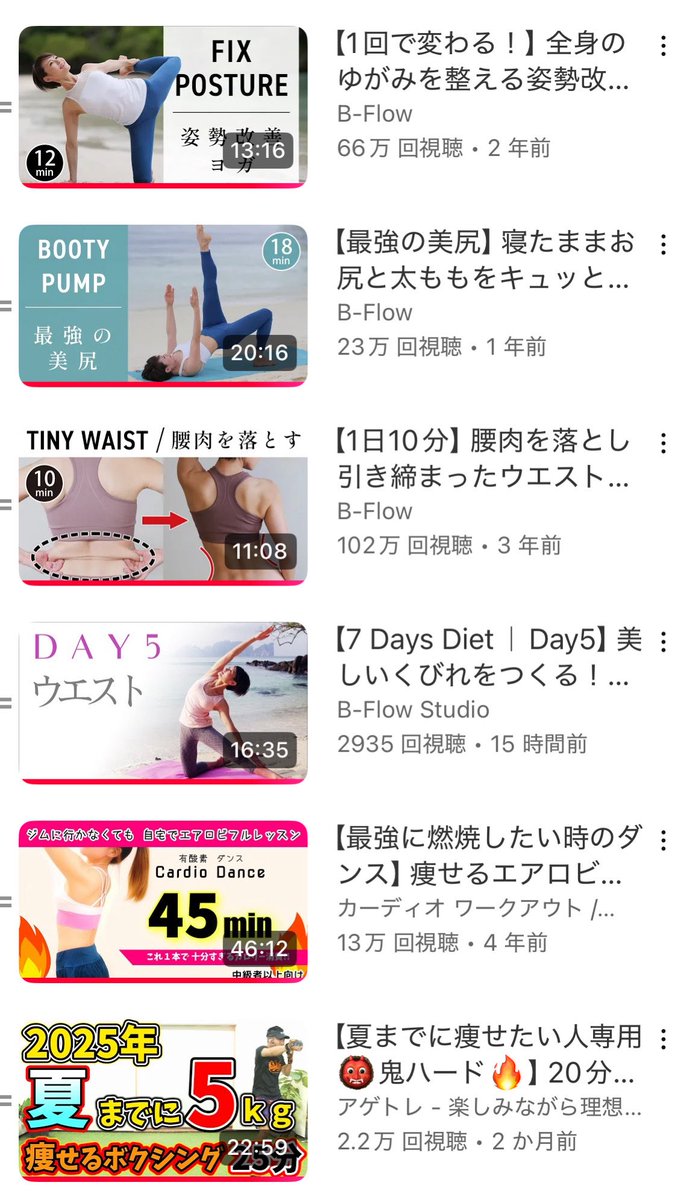Open the FIX POSTURE yoga video thumbnail

click(163, 107)
